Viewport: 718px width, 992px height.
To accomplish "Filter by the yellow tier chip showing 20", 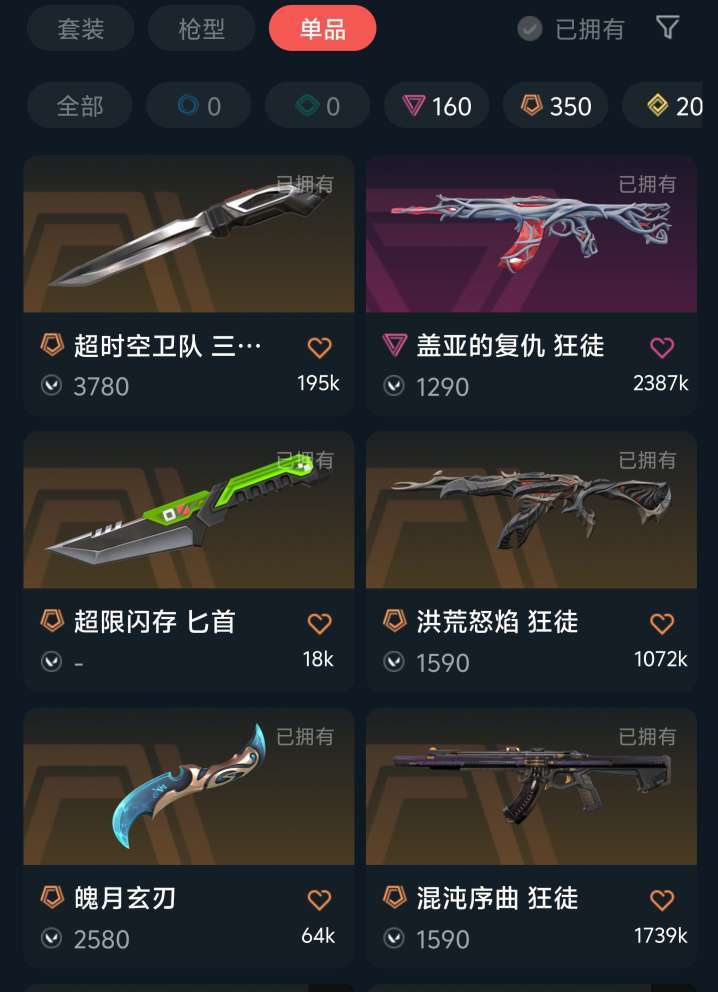I will (662, 106).
